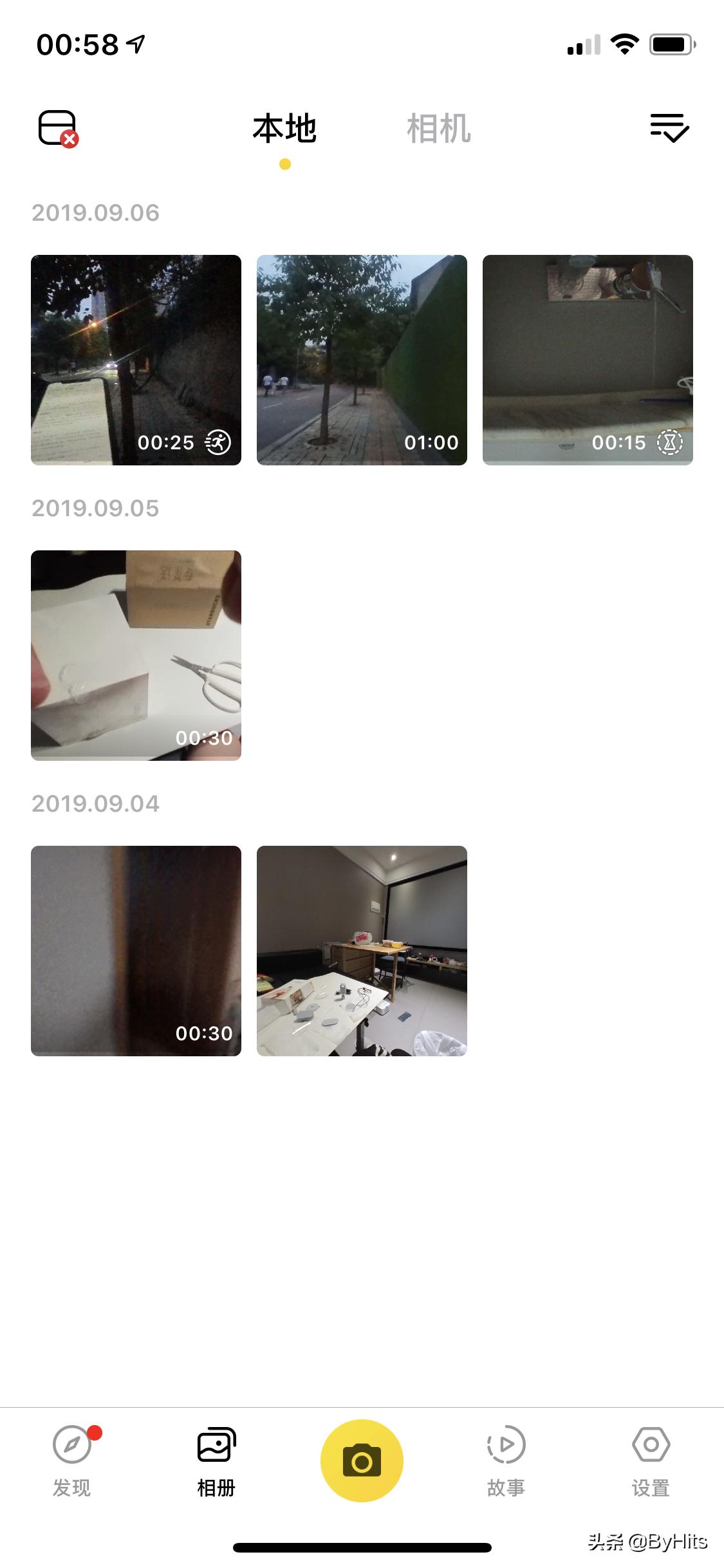This screenshot has height=1568, width=724.
Task: Open the 01:00 tree-lined street video
Action: pyautogui.click(x=362, y=359)
